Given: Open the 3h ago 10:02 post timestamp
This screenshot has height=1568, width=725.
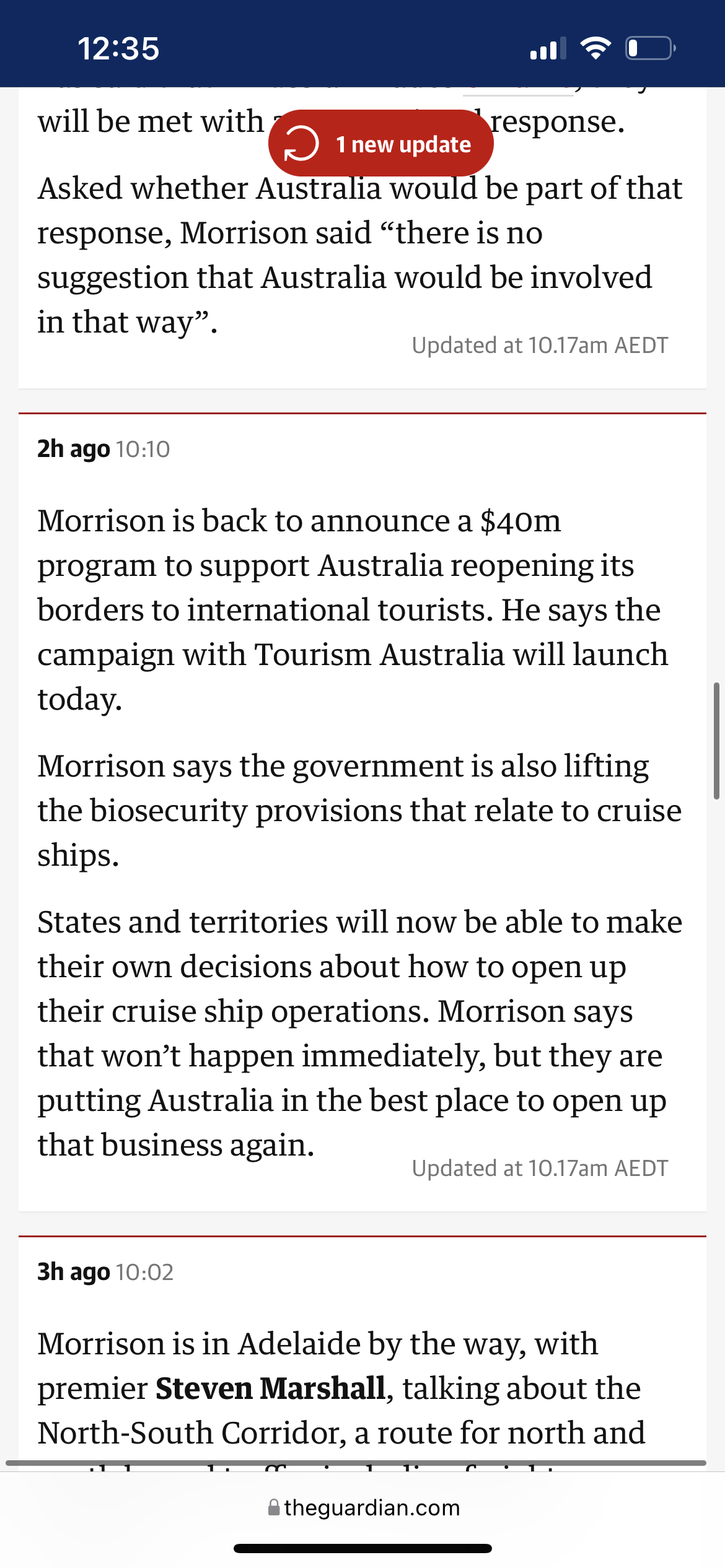Looking at the screenshot, I should [105, 1272].
